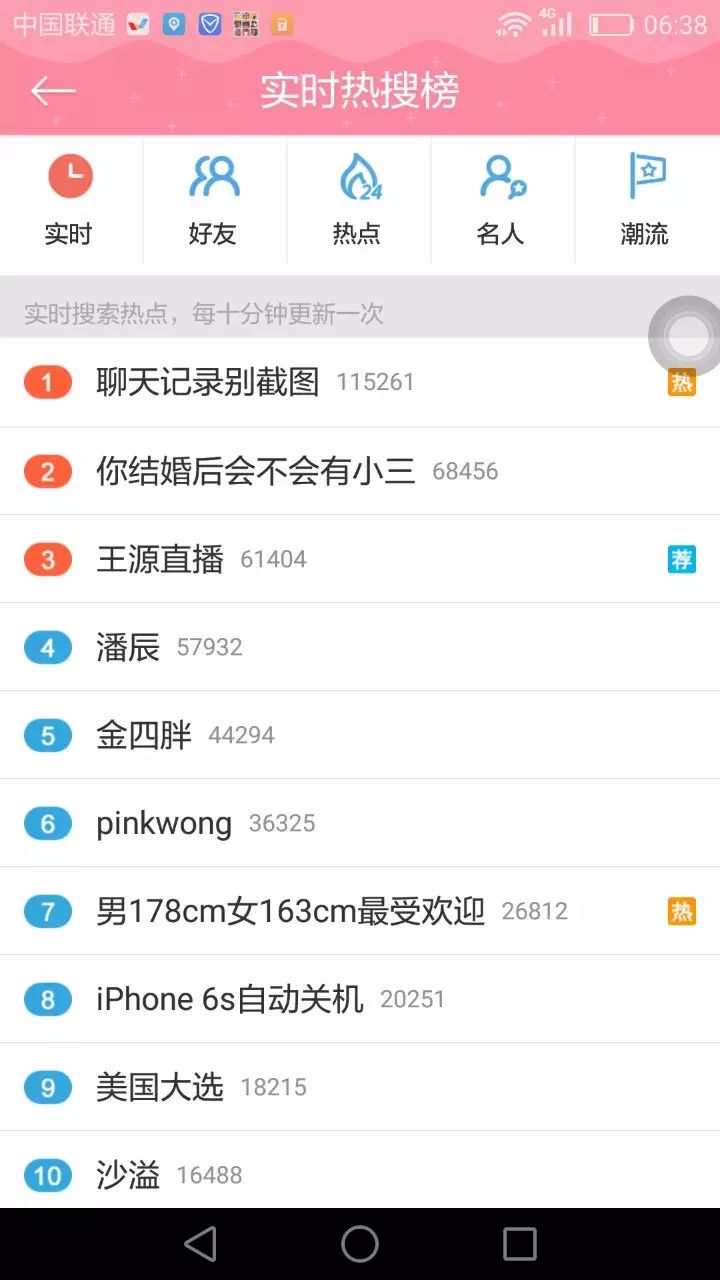Open hot search 你结婚后会不会有小三

point(360,471)
